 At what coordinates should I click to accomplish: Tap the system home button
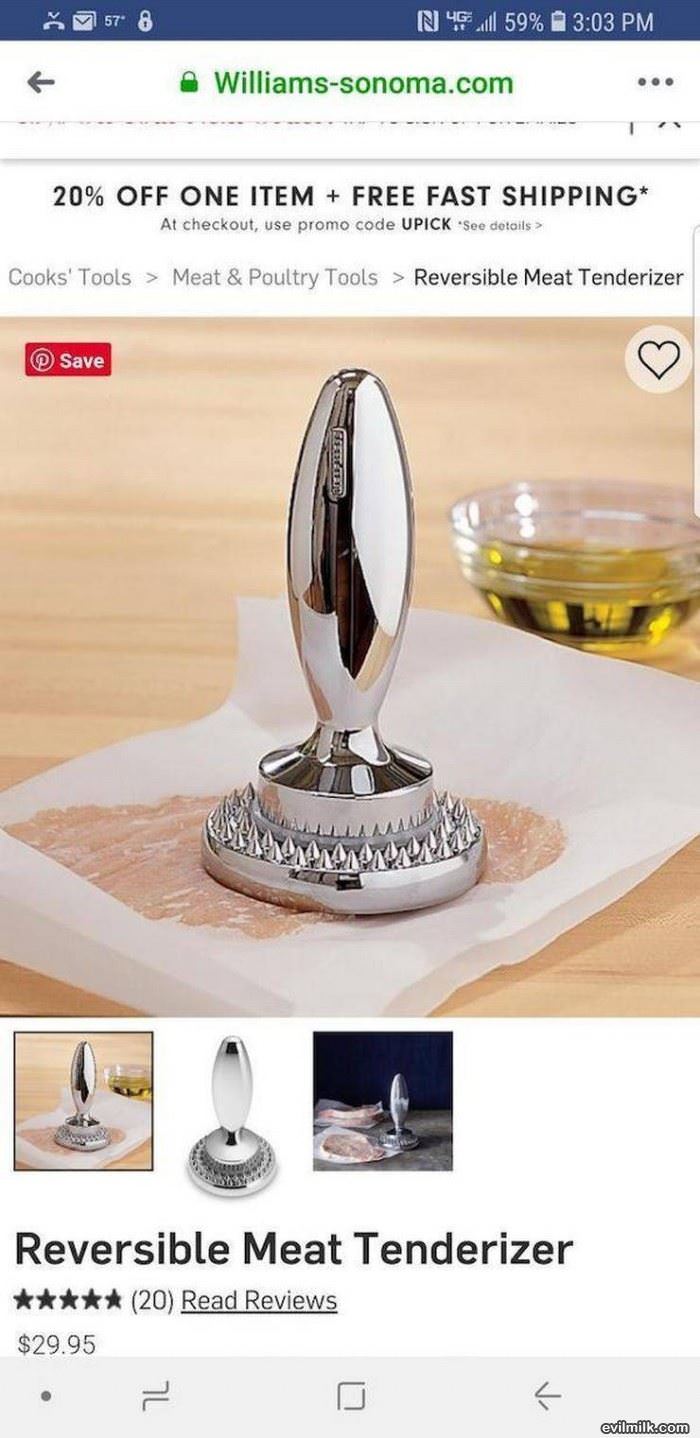coord(351,1395)
